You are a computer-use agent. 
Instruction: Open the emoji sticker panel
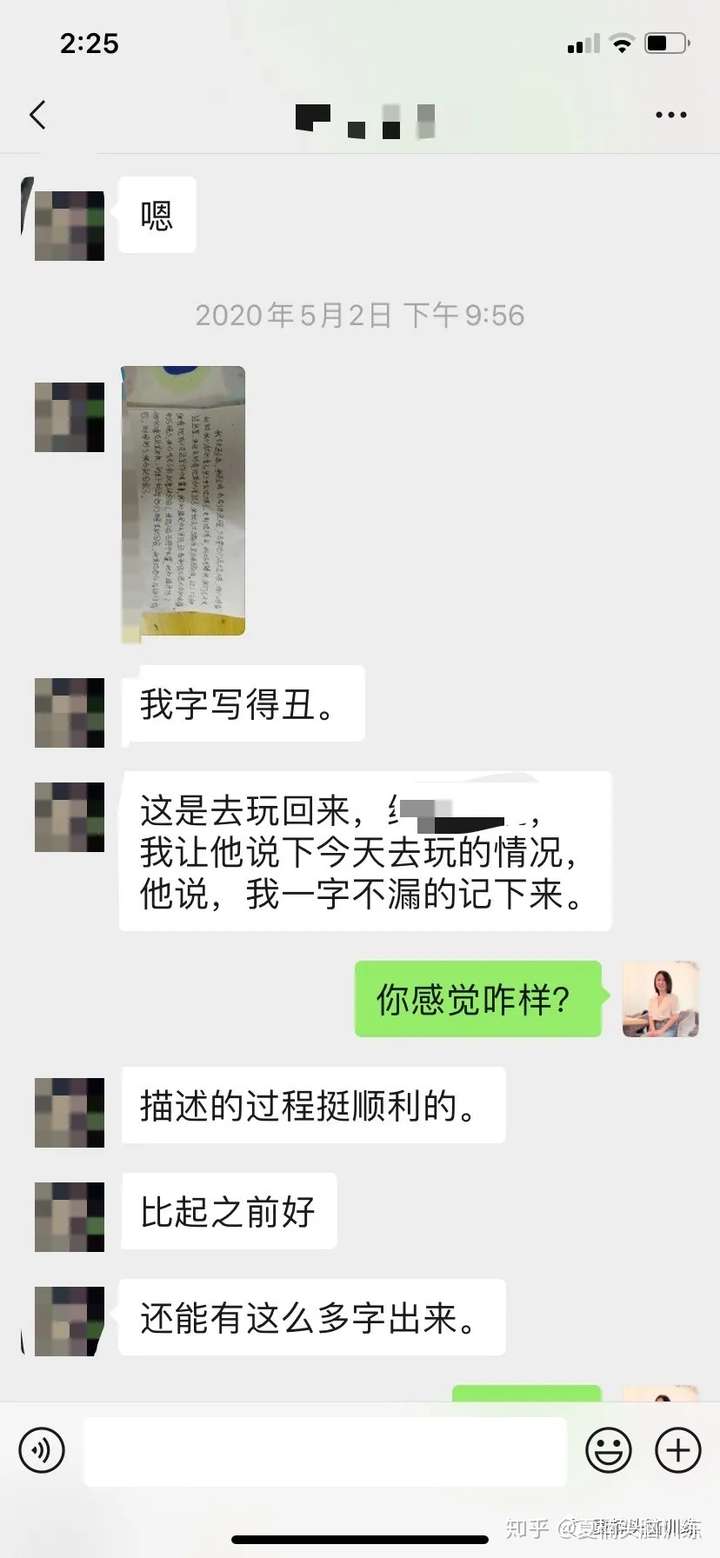(x=608, y=1450)
